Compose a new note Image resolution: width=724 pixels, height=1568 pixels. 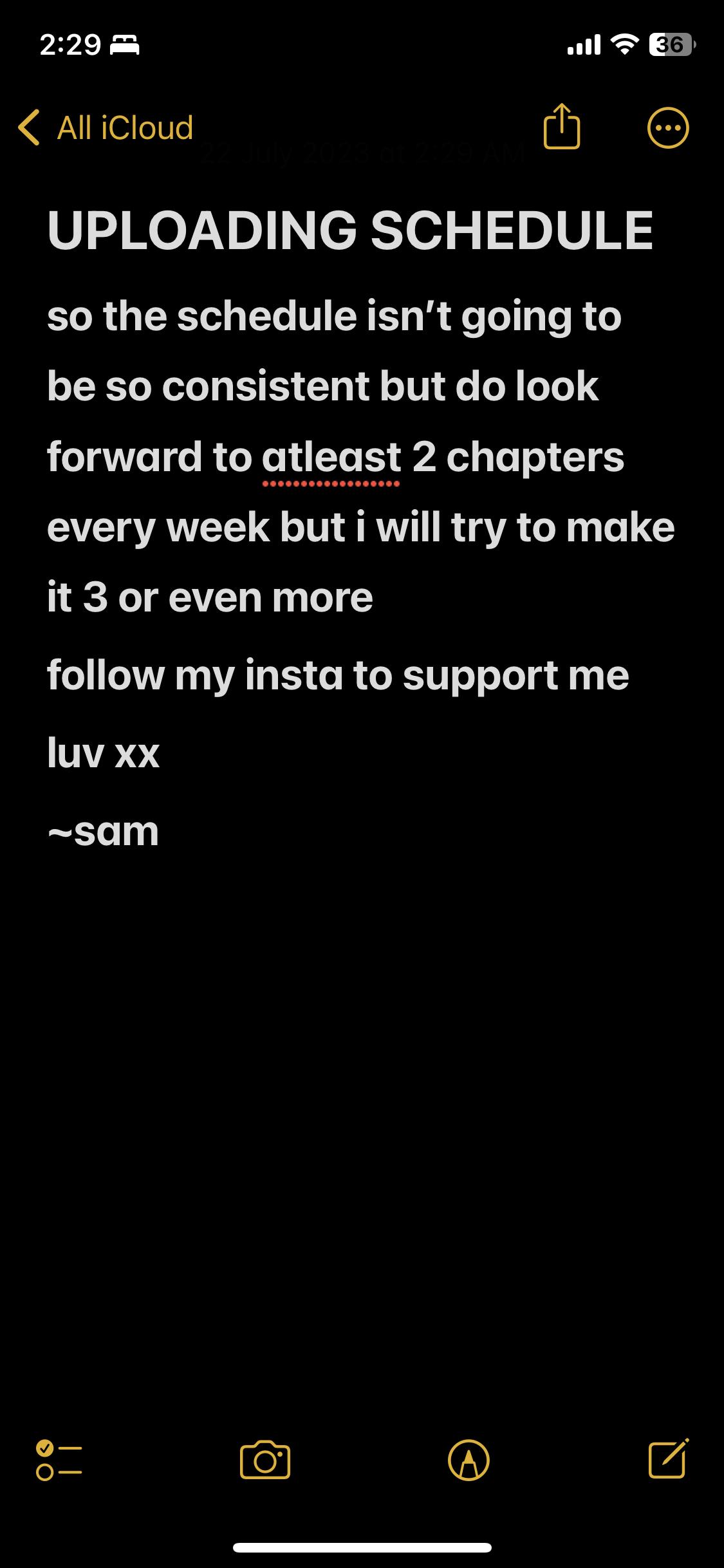tap(668, 1459)
